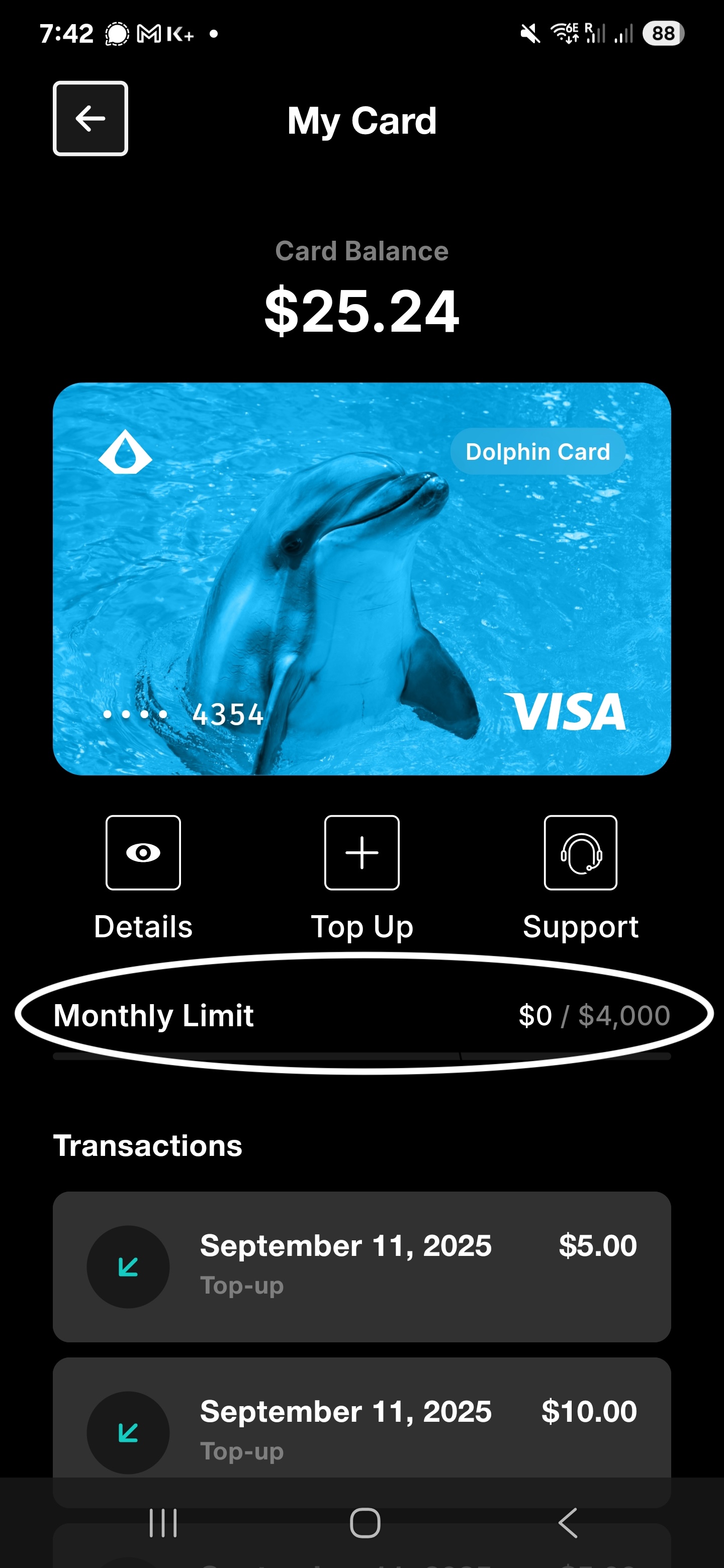Screen dimensions: 724x1568
Task: Tap the Android home button
Action: 364,1525
